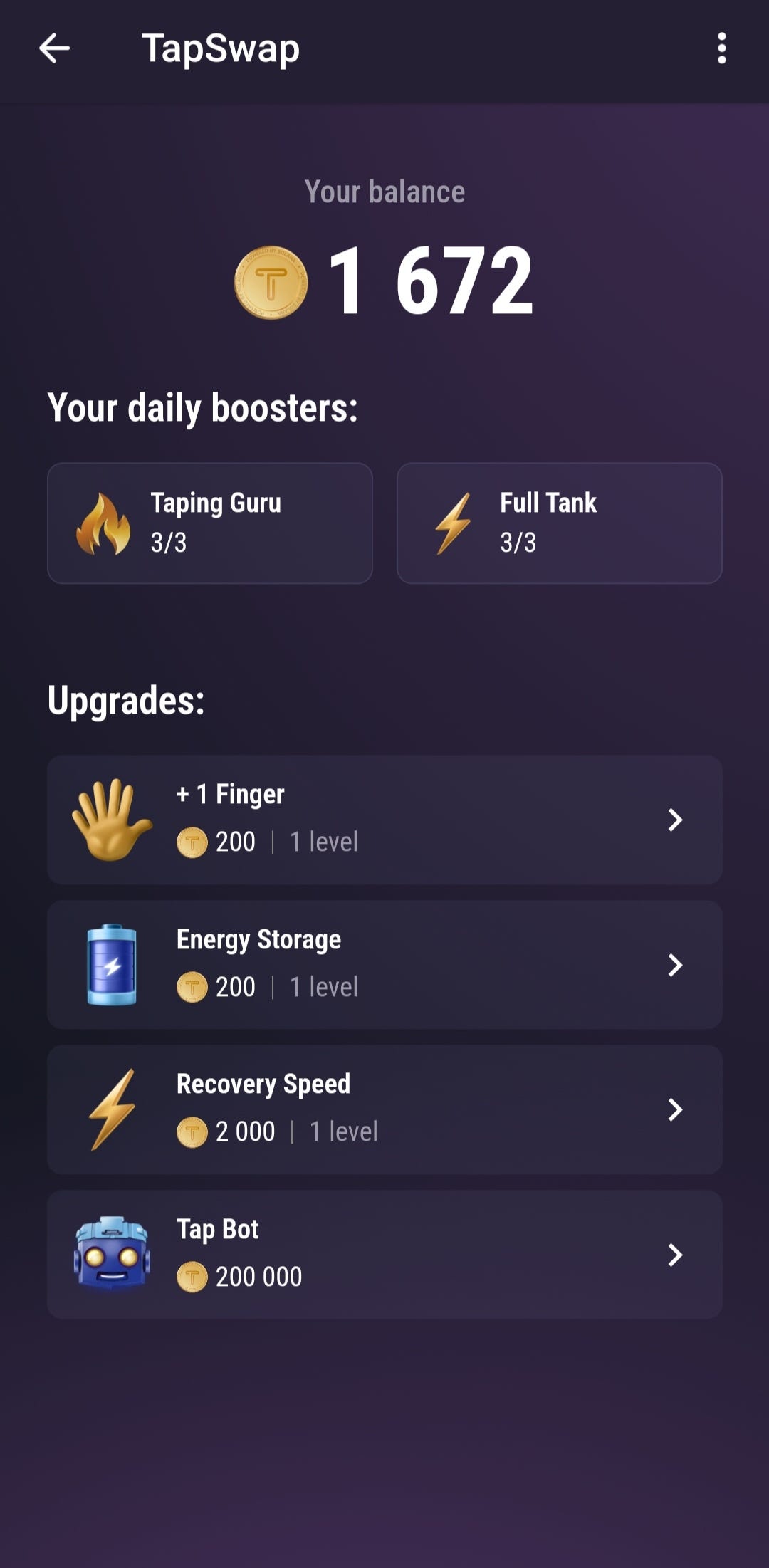Open the + 1 Finger upgrade

[384, 820]
